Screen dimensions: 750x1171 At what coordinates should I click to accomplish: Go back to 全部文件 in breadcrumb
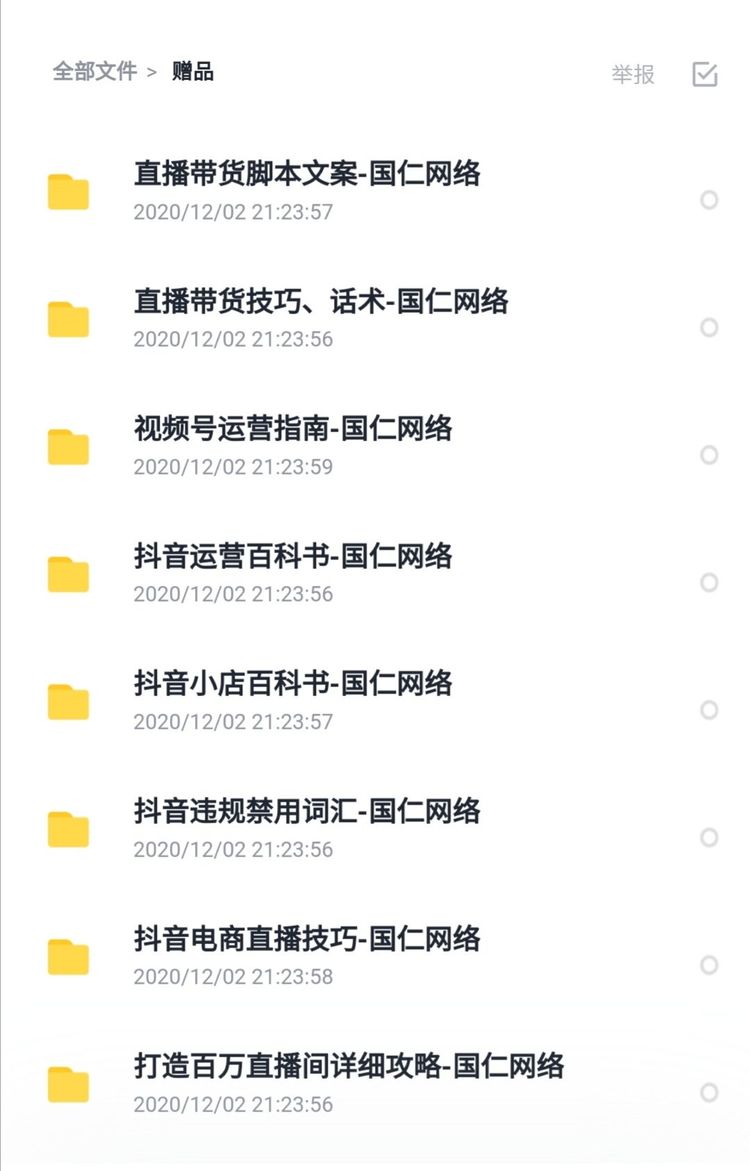coord(94,72)
